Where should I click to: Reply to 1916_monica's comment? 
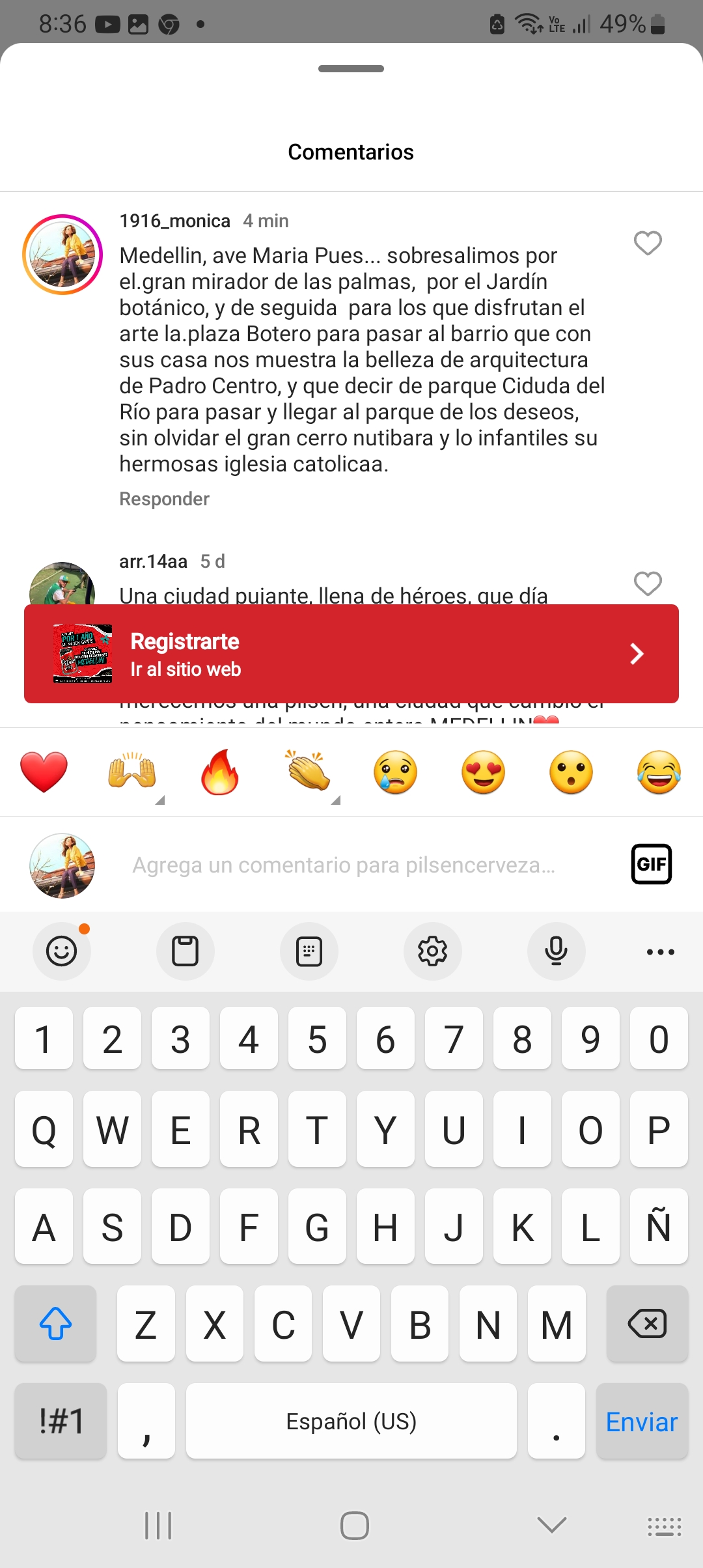tap(164, 499)
